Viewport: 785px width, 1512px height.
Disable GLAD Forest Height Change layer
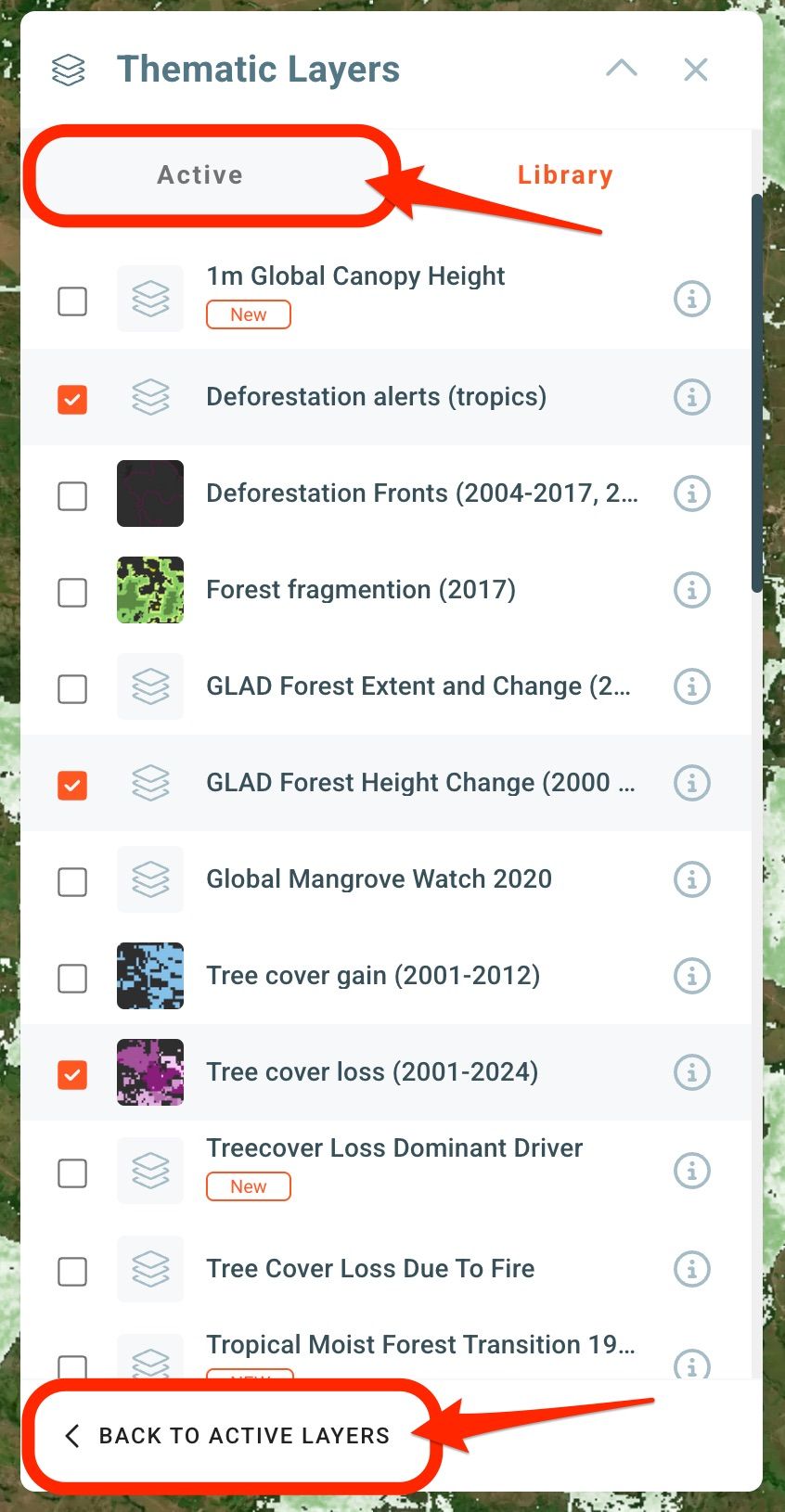(x=72, y=785)
